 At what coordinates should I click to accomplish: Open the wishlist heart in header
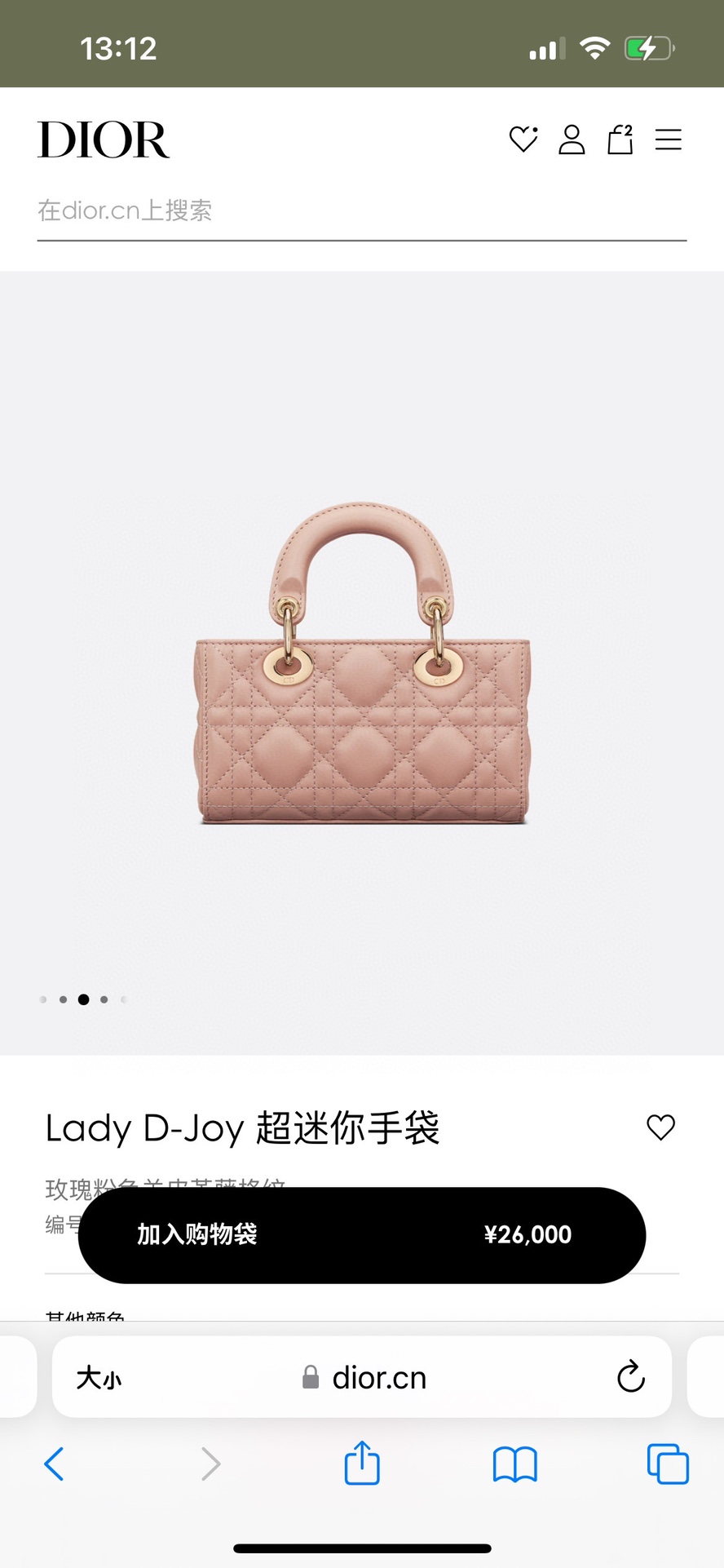pyautogui.click(x=523, y=140)
